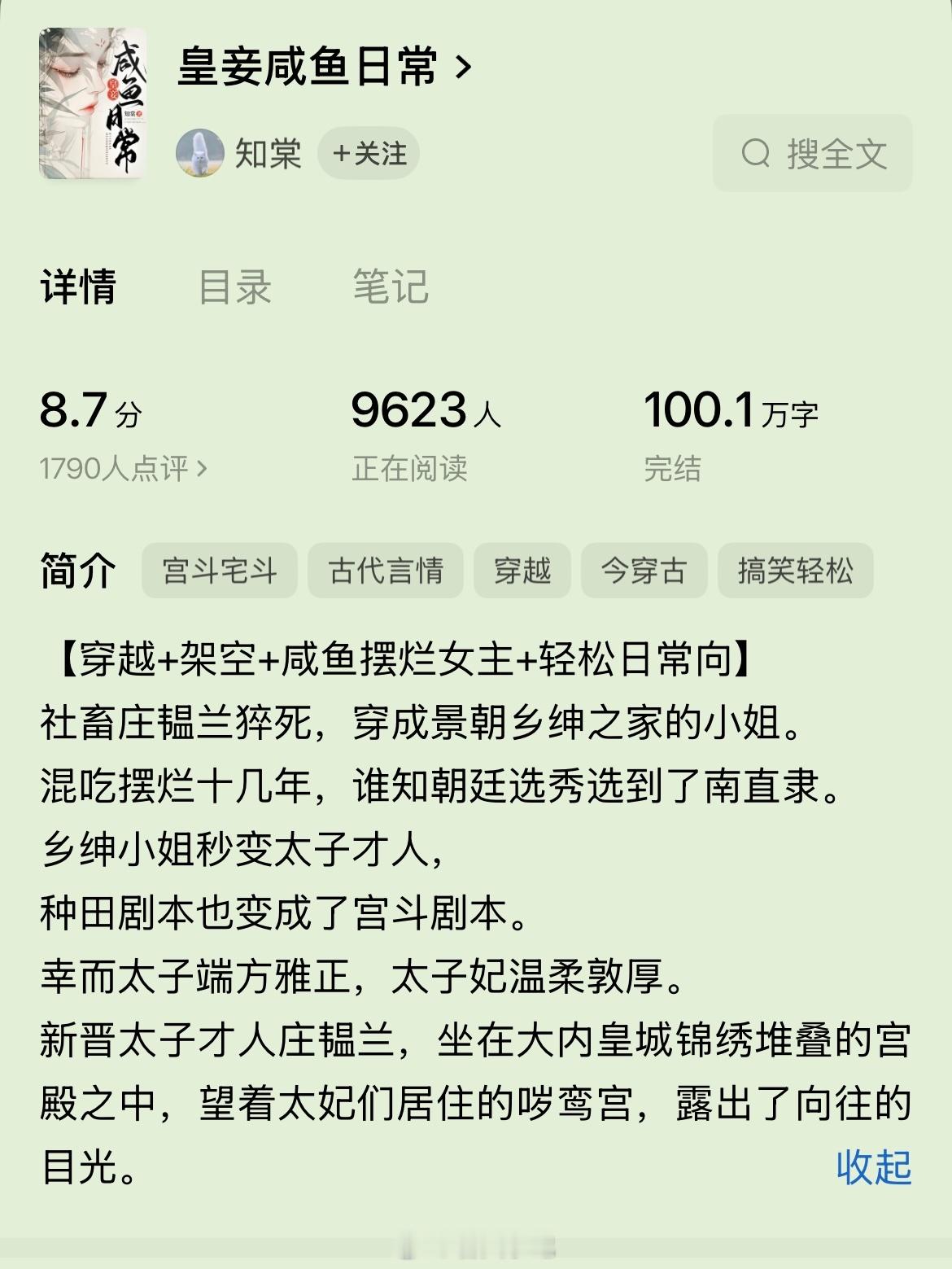Viewport: 952px width, 1269px height.
Task: View author 知棠's avatar icon
Action: pyautogui.click(x=200, y=154)
